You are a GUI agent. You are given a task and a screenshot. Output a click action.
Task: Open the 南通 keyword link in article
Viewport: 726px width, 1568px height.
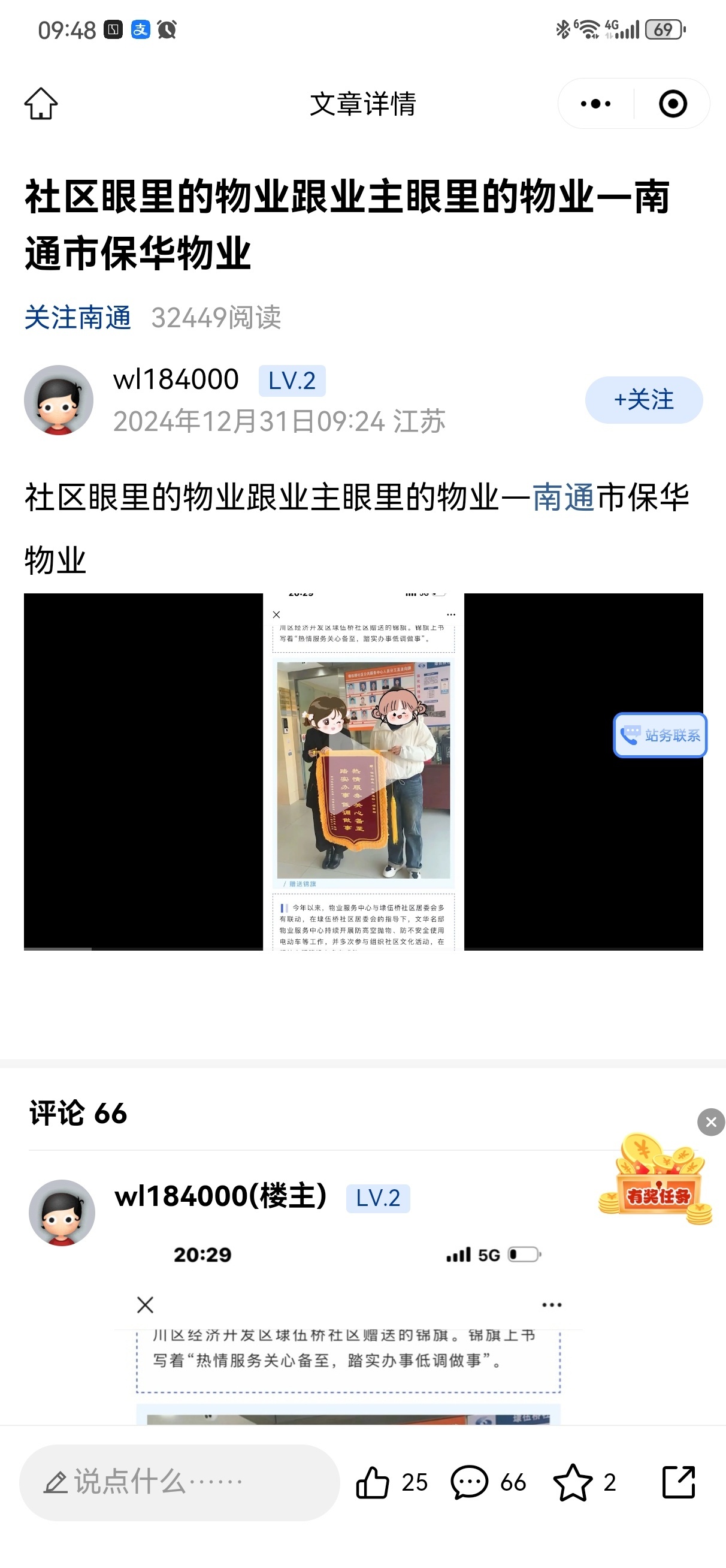pos(564,497)
